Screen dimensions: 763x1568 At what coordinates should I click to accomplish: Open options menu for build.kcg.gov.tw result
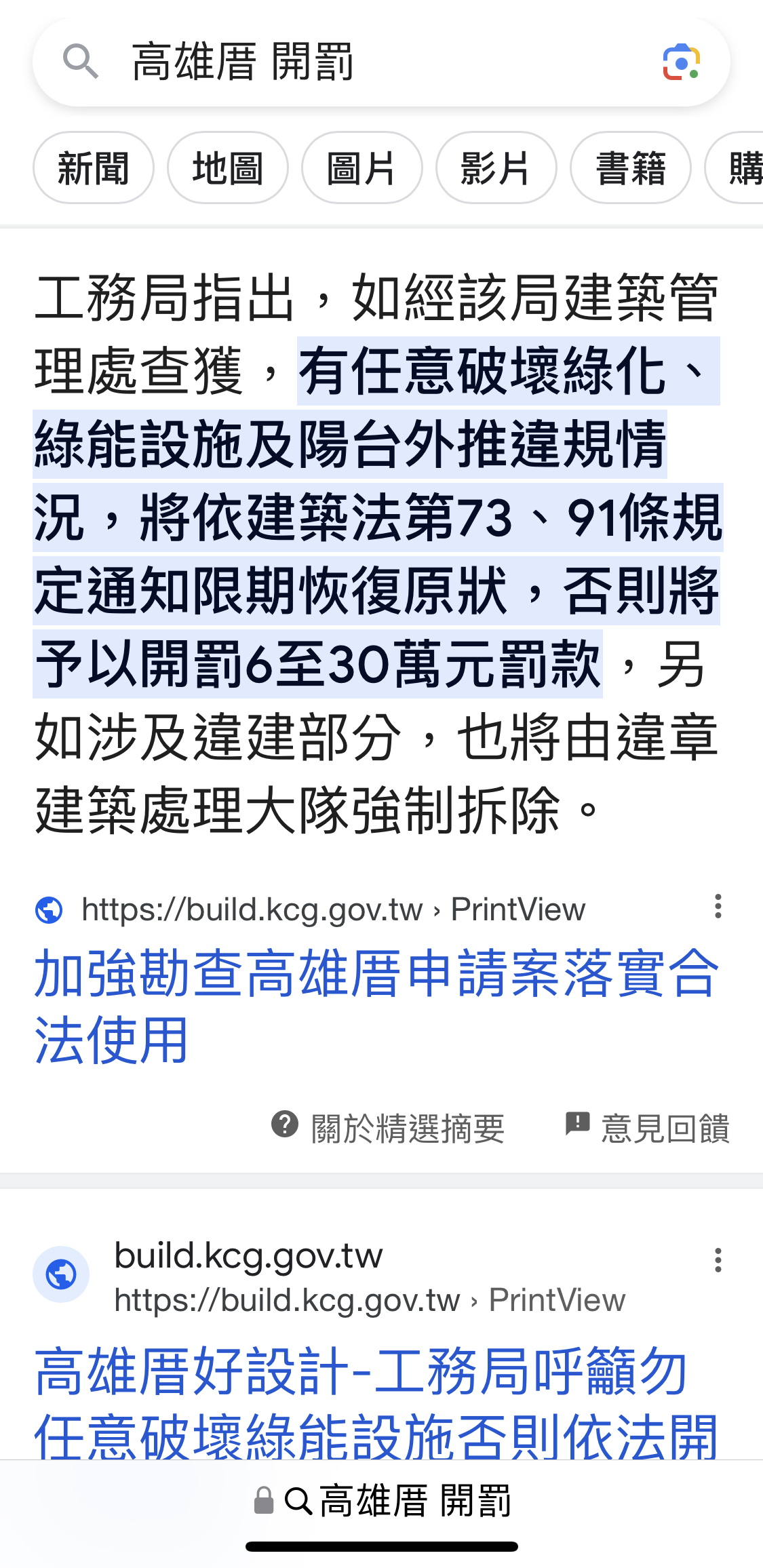click(x=718, y=1260)
